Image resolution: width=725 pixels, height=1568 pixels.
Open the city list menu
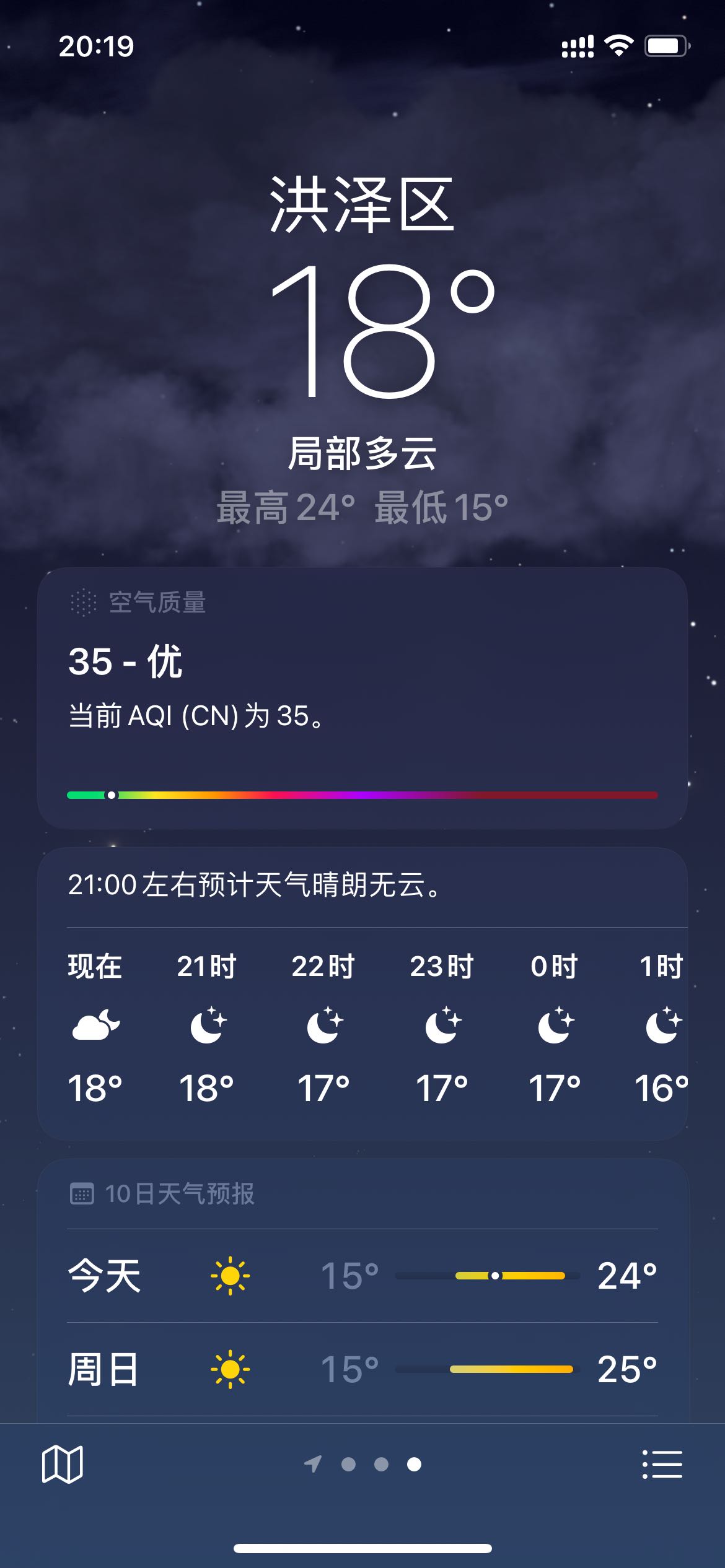(662, 1465)
